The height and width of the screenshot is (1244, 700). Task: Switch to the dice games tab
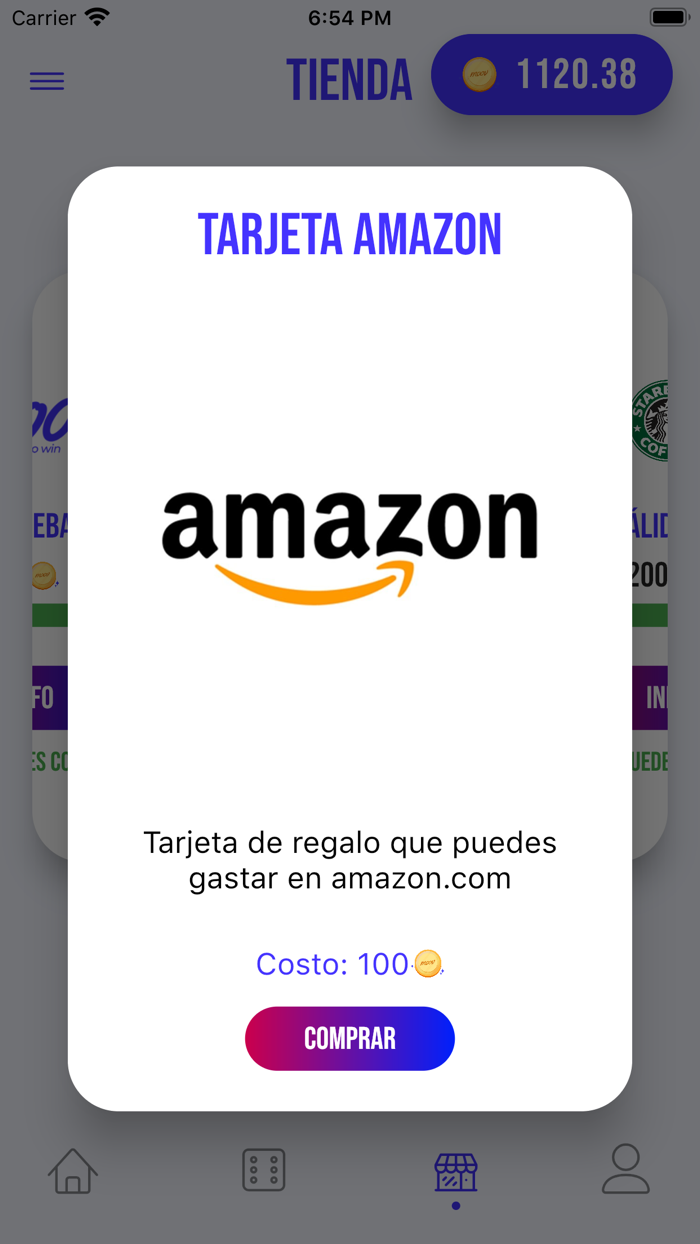264,1170
